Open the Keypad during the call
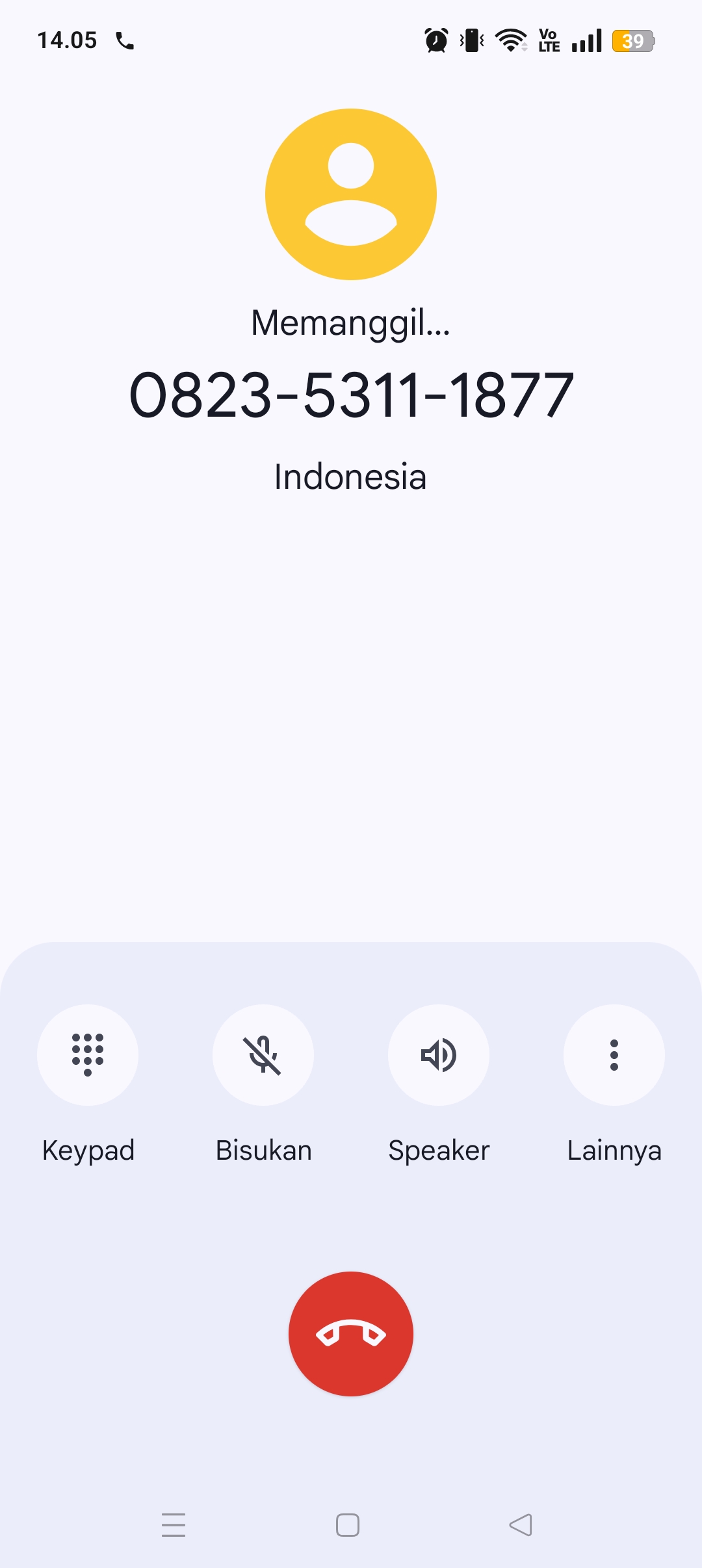Viewport: 702px width, 1568px height. [88, 1054]
